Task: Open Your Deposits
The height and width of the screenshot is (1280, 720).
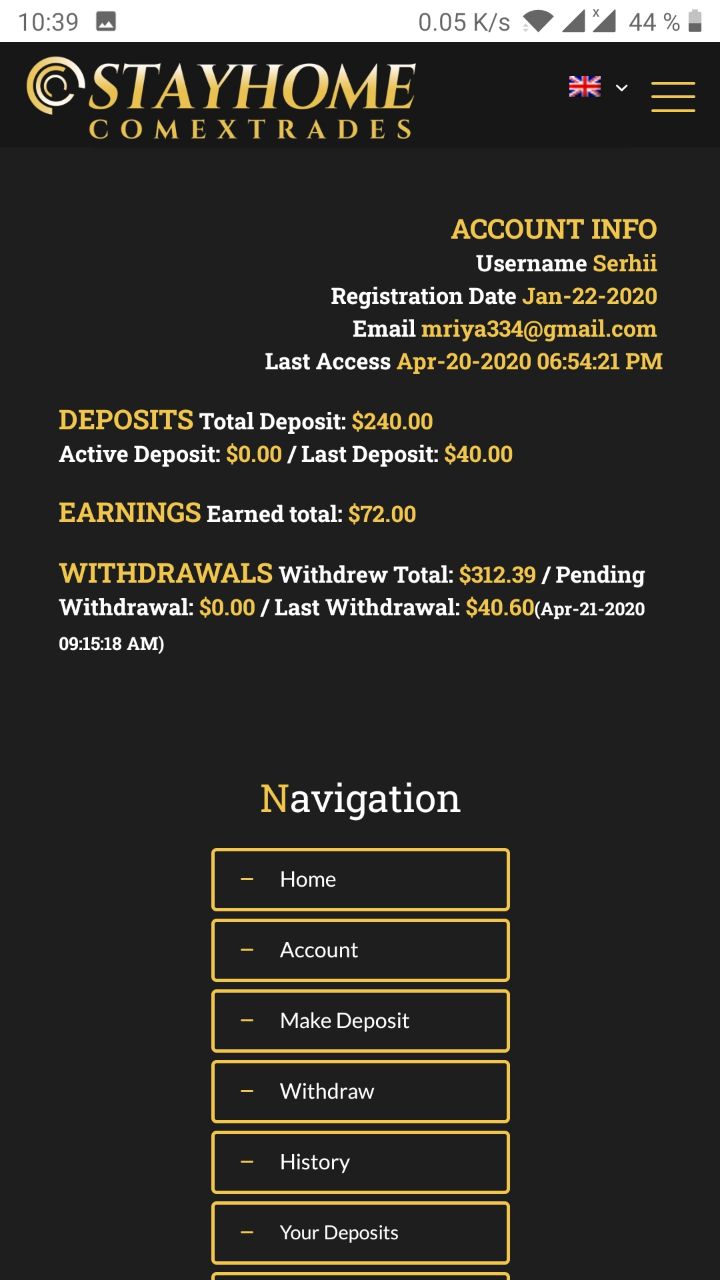Action: tap(360, 1233)
